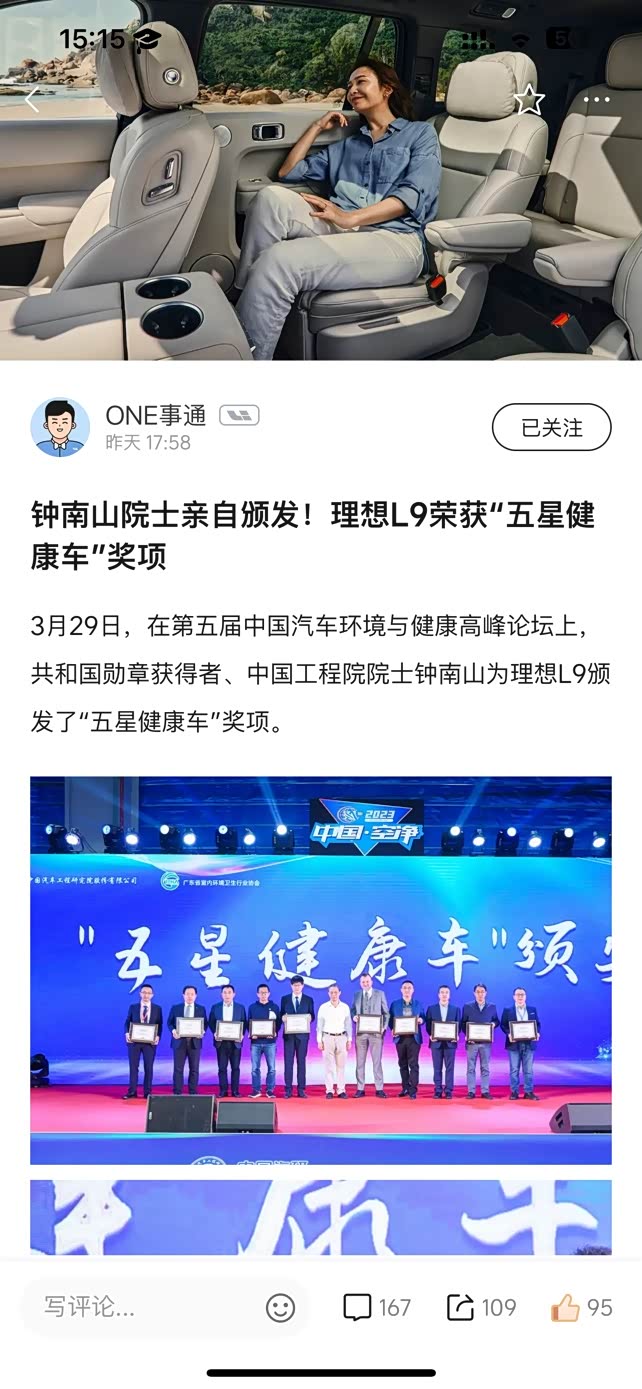Image resolution: width=642 pixels, height=1389 pixels.
Task: Tap the 已关注 following button
Action: [x=551, y=428]
